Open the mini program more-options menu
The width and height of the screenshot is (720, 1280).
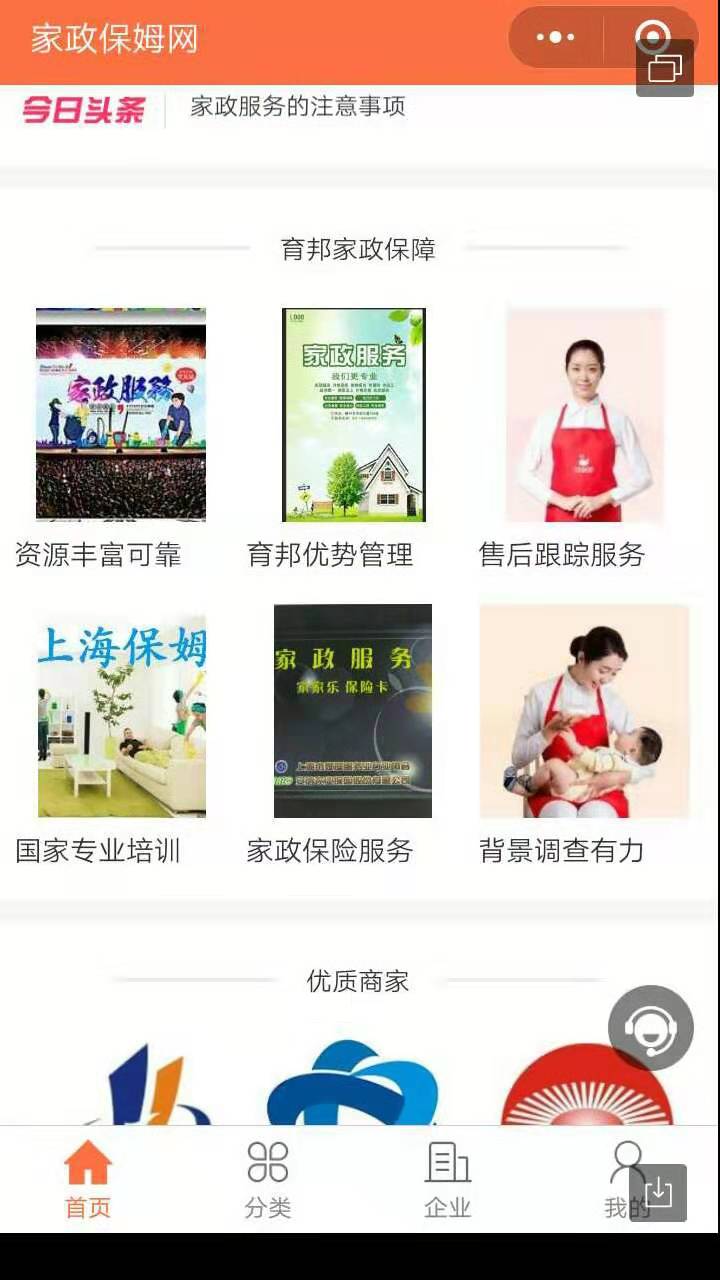click(556, 38)
